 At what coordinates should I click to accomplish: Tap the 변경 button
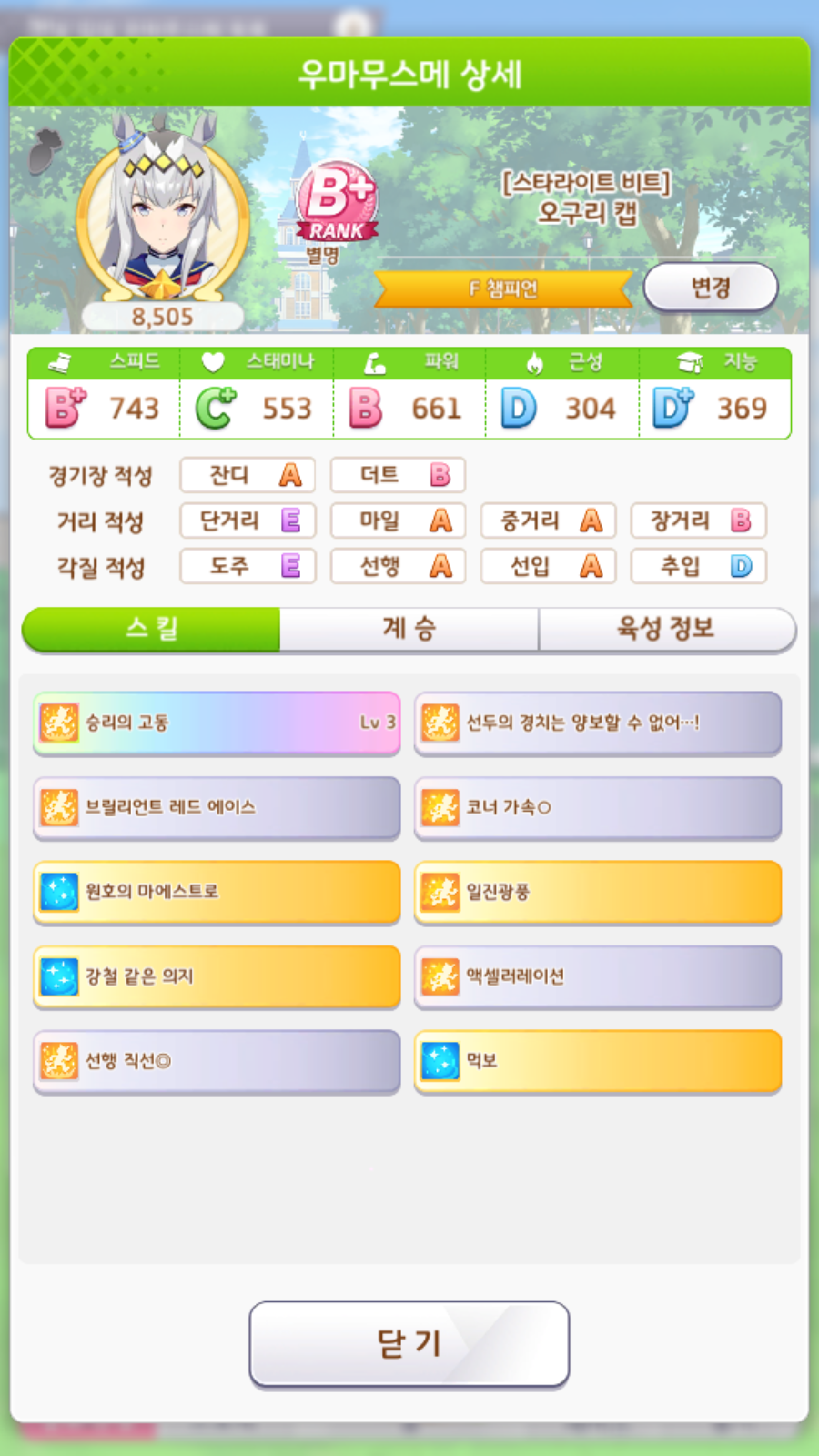711,288
